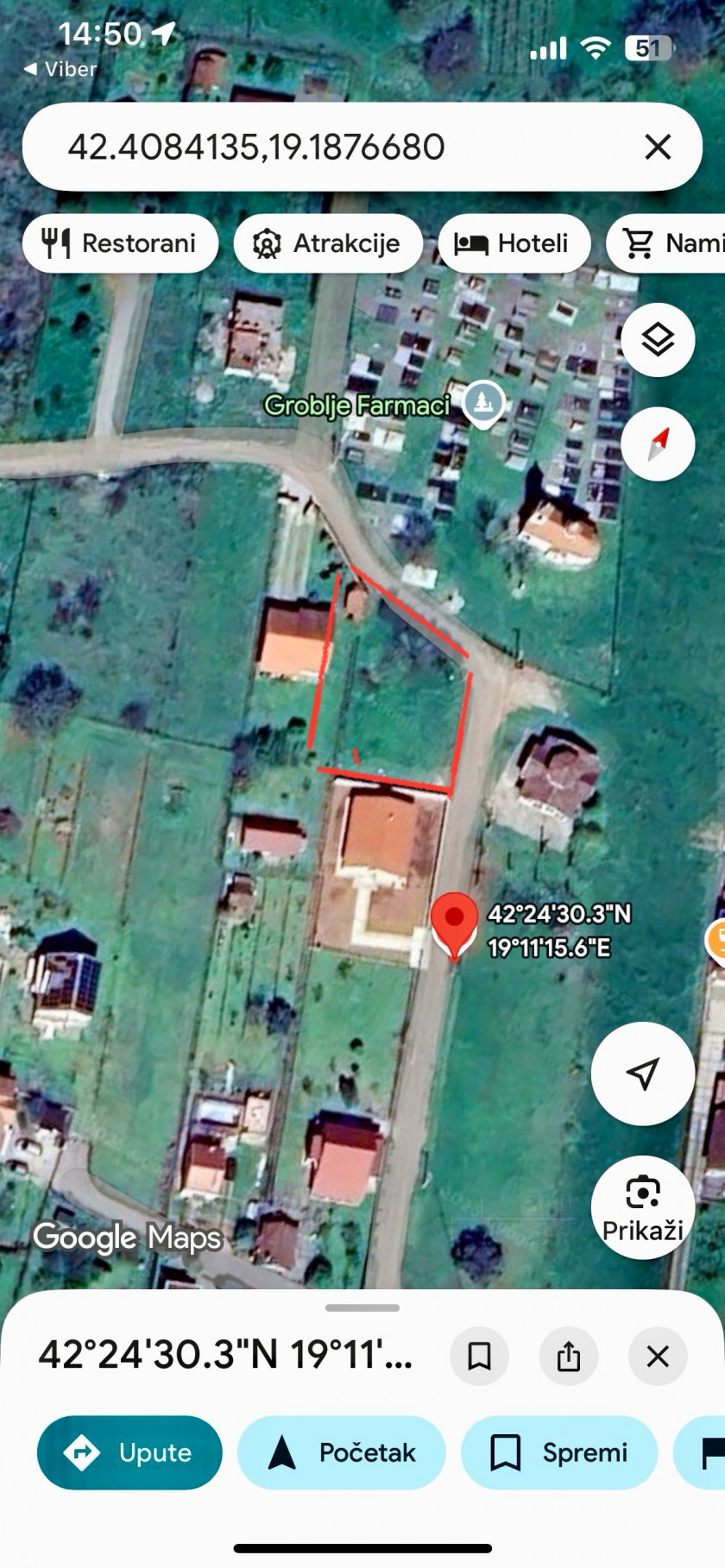Return to Viber app

(x=60, y=69)
